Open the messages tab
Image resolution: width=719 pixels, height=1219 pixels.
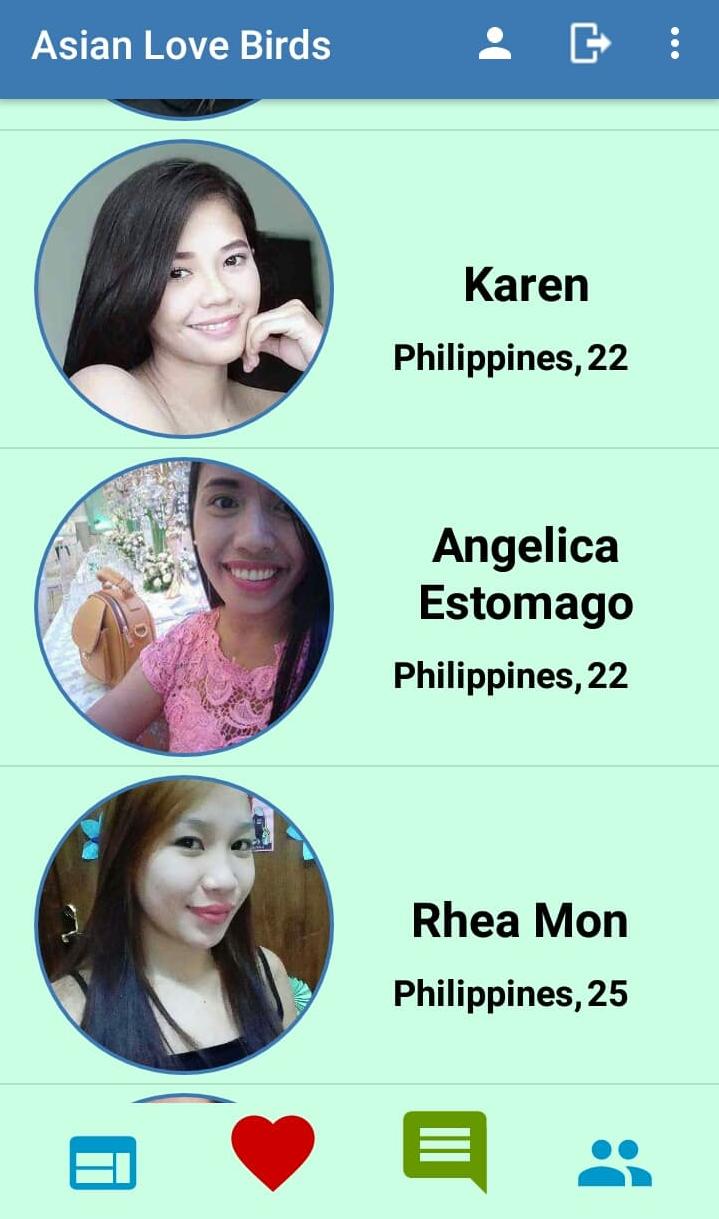pyautogui.click(x=445, y=1148)
